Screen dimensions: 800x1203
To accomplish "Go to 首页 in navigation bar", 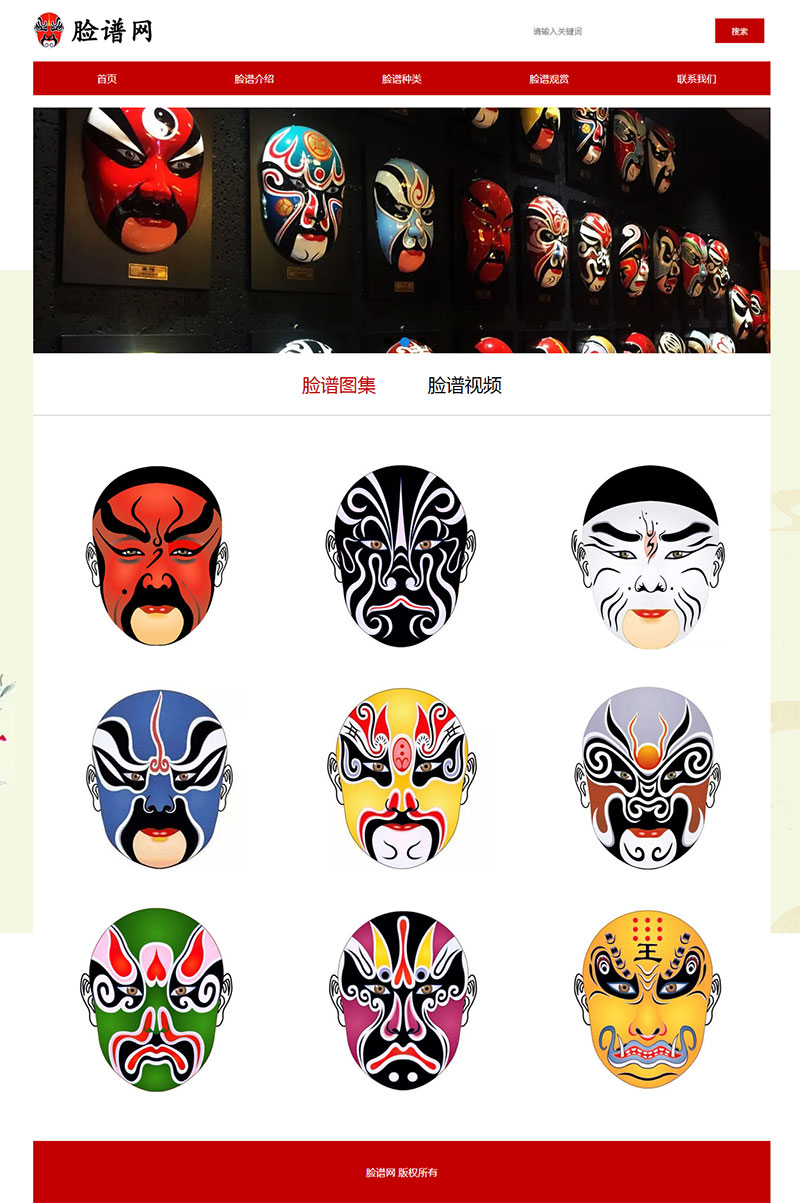I will pyautogui.click(x=107, y=79).
